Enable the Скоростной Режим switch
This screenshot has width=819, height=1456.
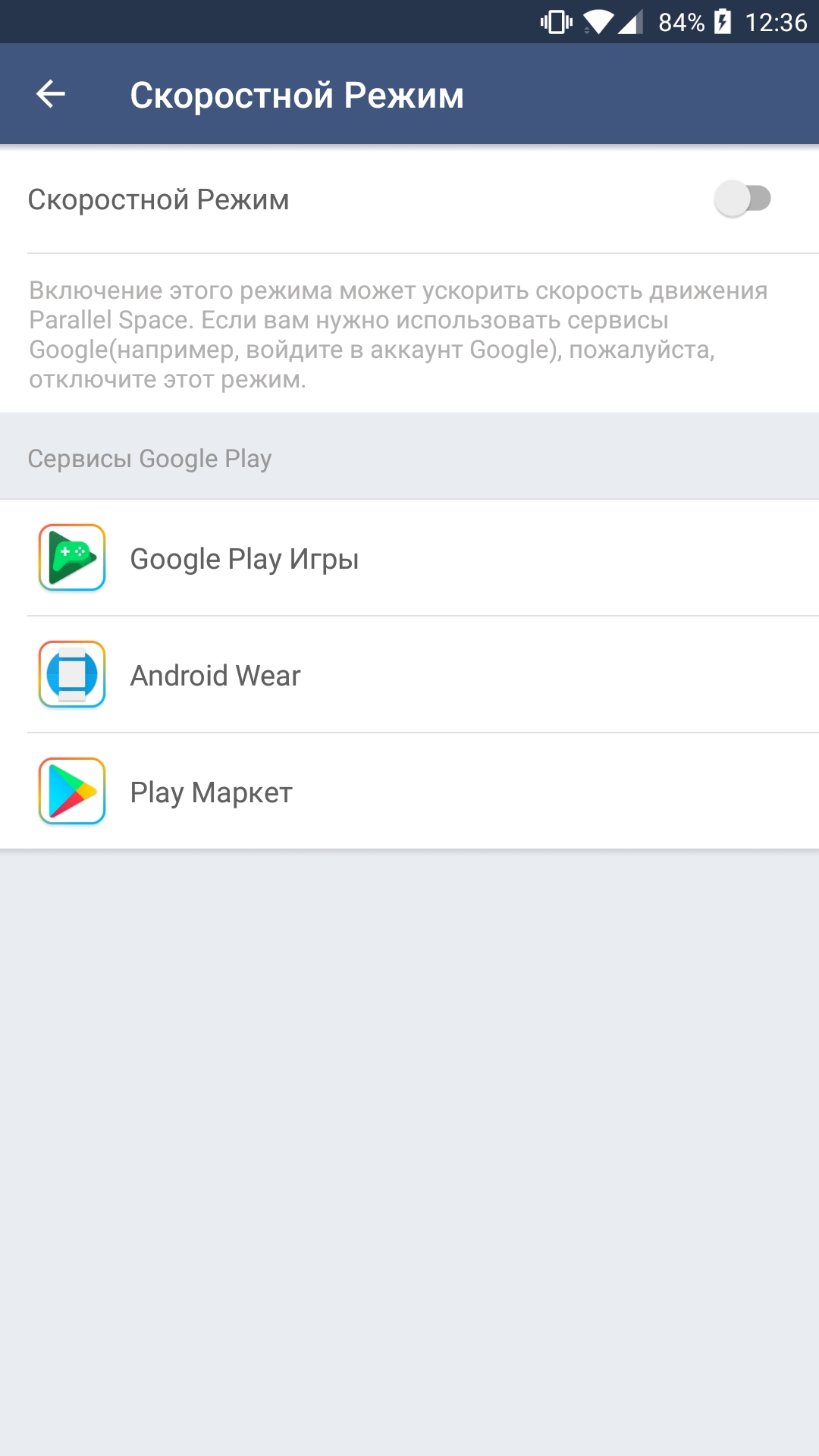pos(742,199)
